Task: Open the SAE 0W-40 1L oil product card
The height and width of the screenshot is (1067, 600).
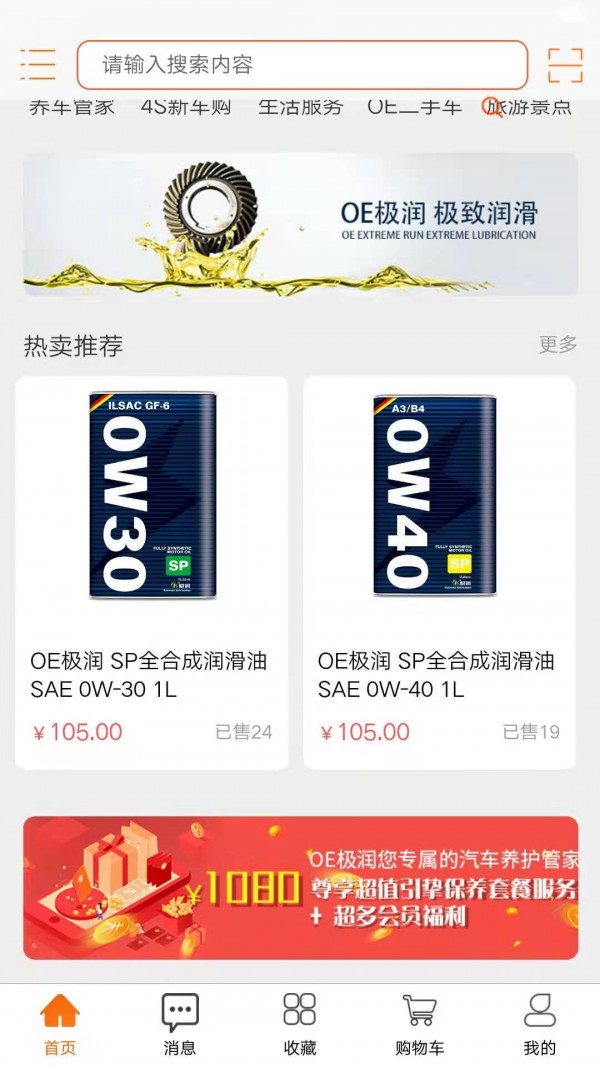Action: pos(439,572)
